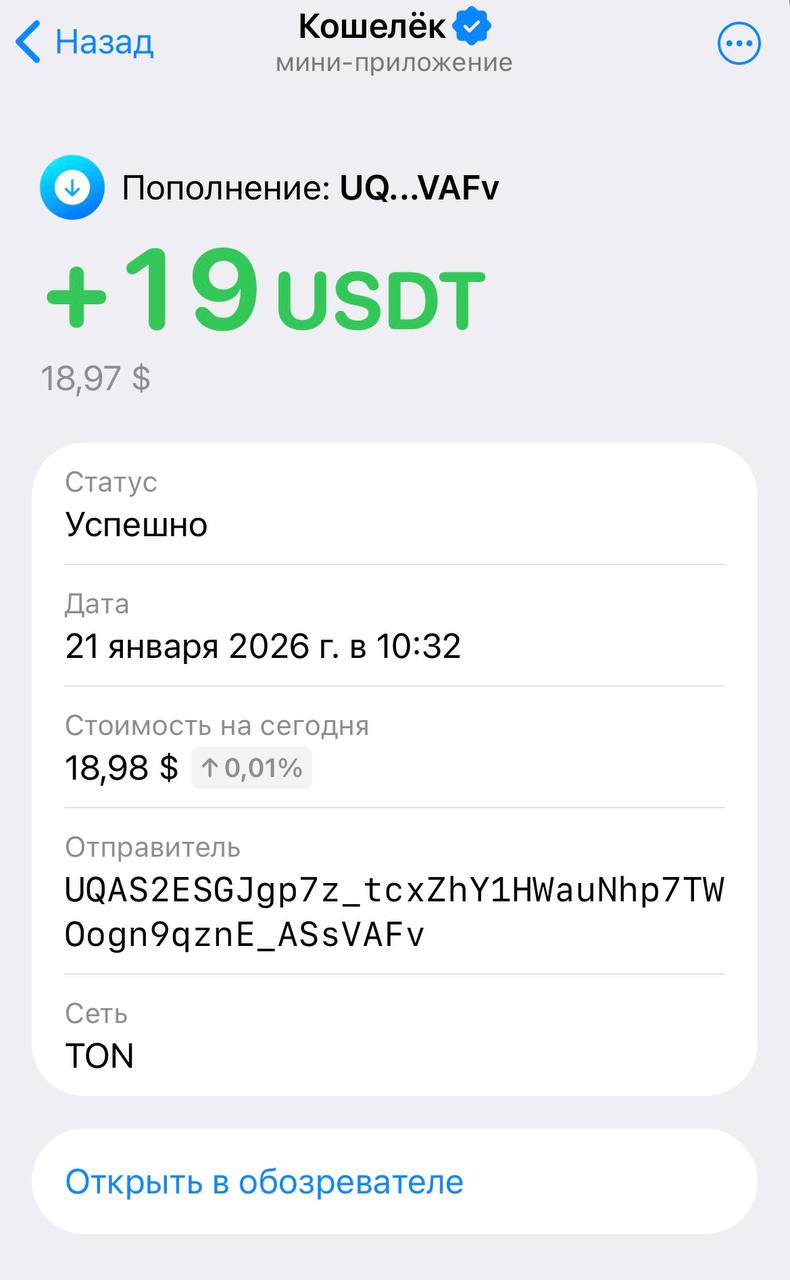Go back using the Назад button

click(x=85, y=43)
